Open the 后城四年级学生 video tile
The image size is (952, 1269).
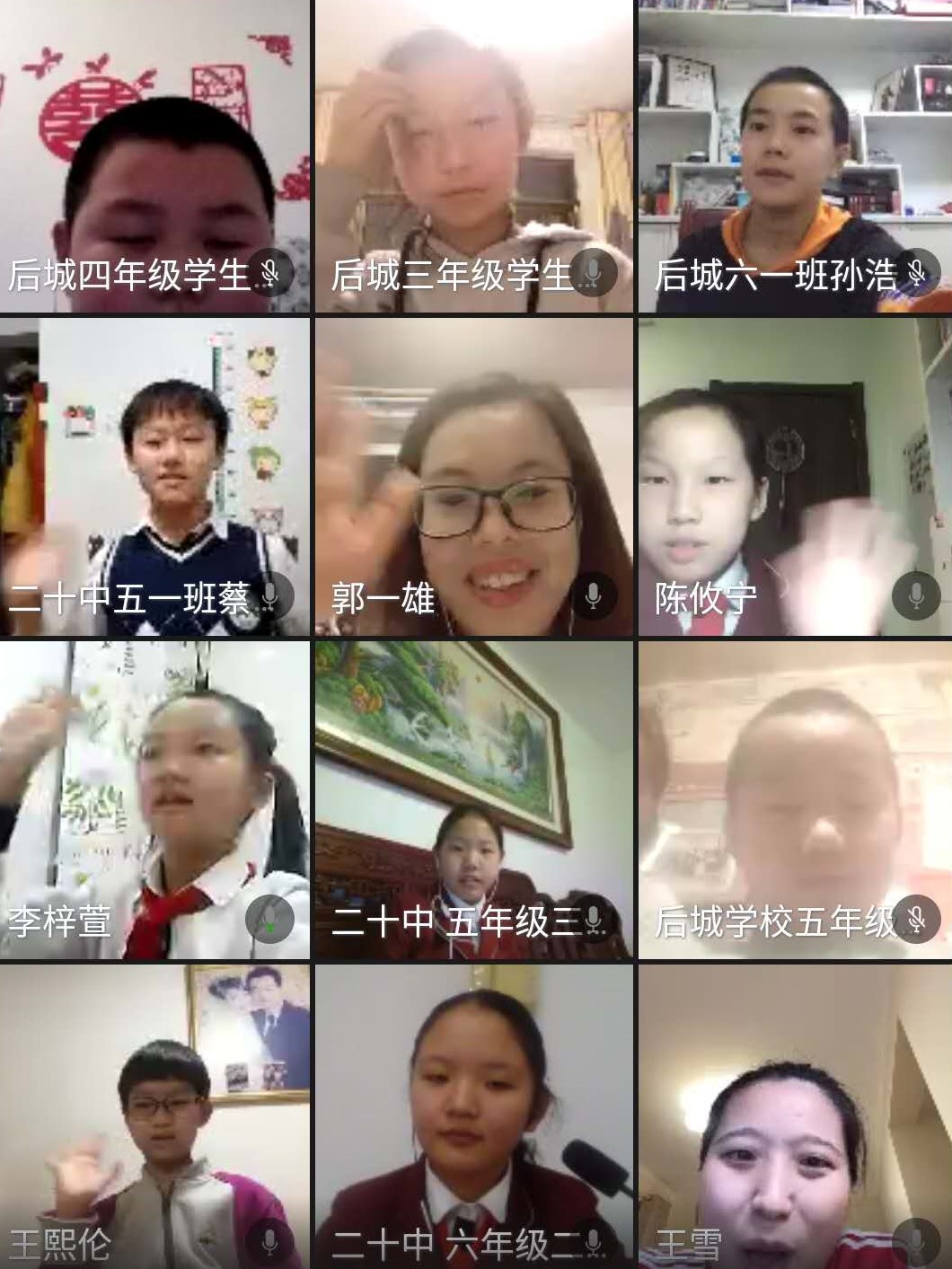154,157
